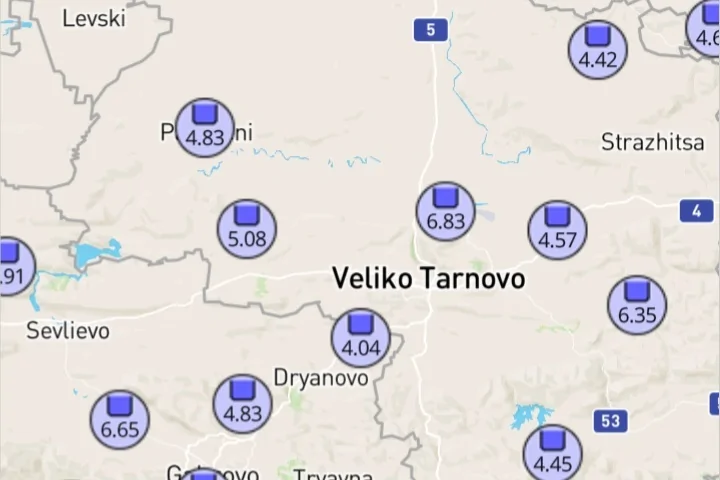Screen dimensions: 720x480
Task: Select the 6.35 map marker
Action: 637,305
